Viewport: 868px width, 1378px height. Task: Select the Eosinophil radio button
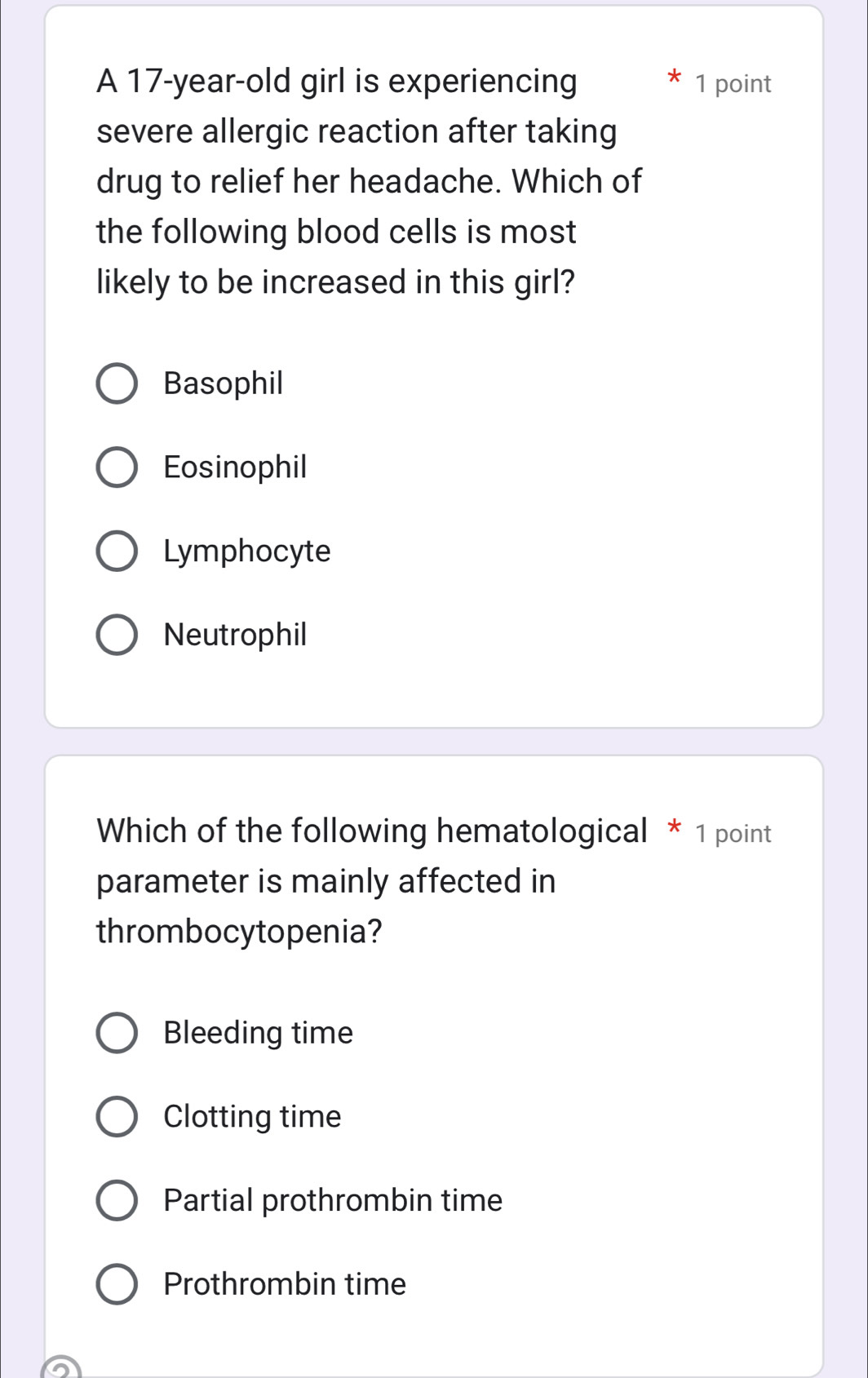coord(118,467)
